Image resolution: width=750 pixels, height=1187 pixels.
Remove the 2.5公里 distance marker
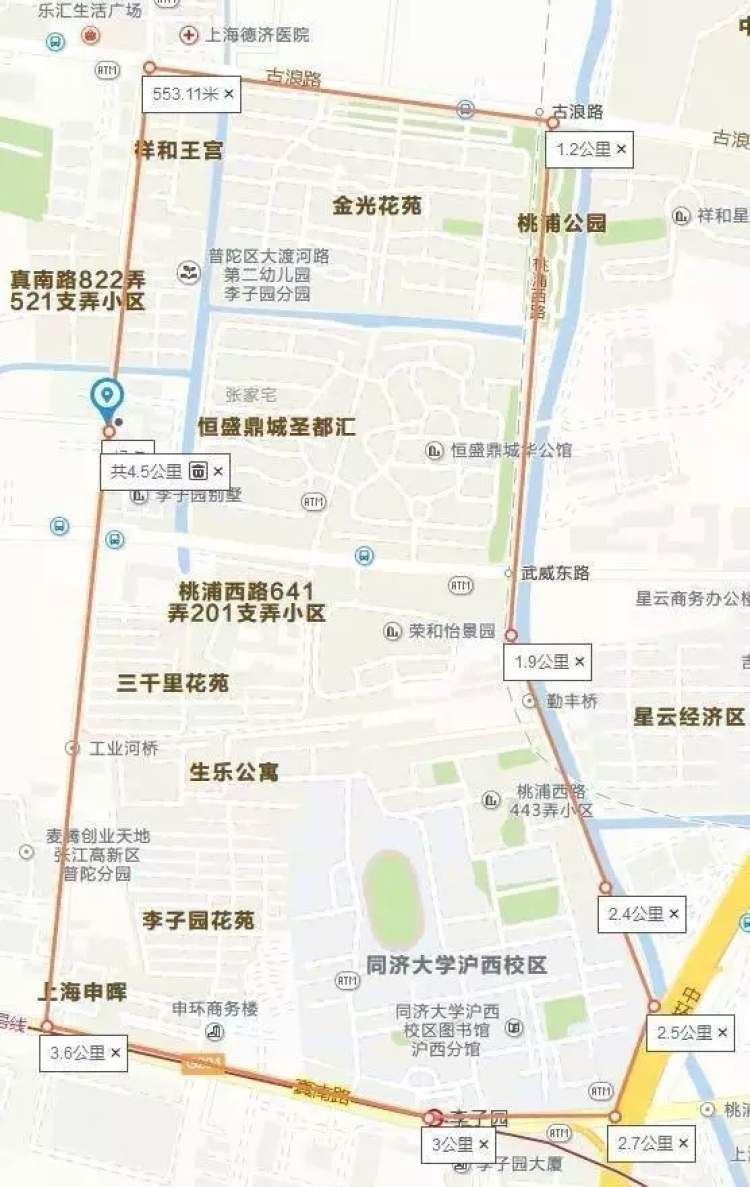pyautogui.click(x=722, y=1033)
